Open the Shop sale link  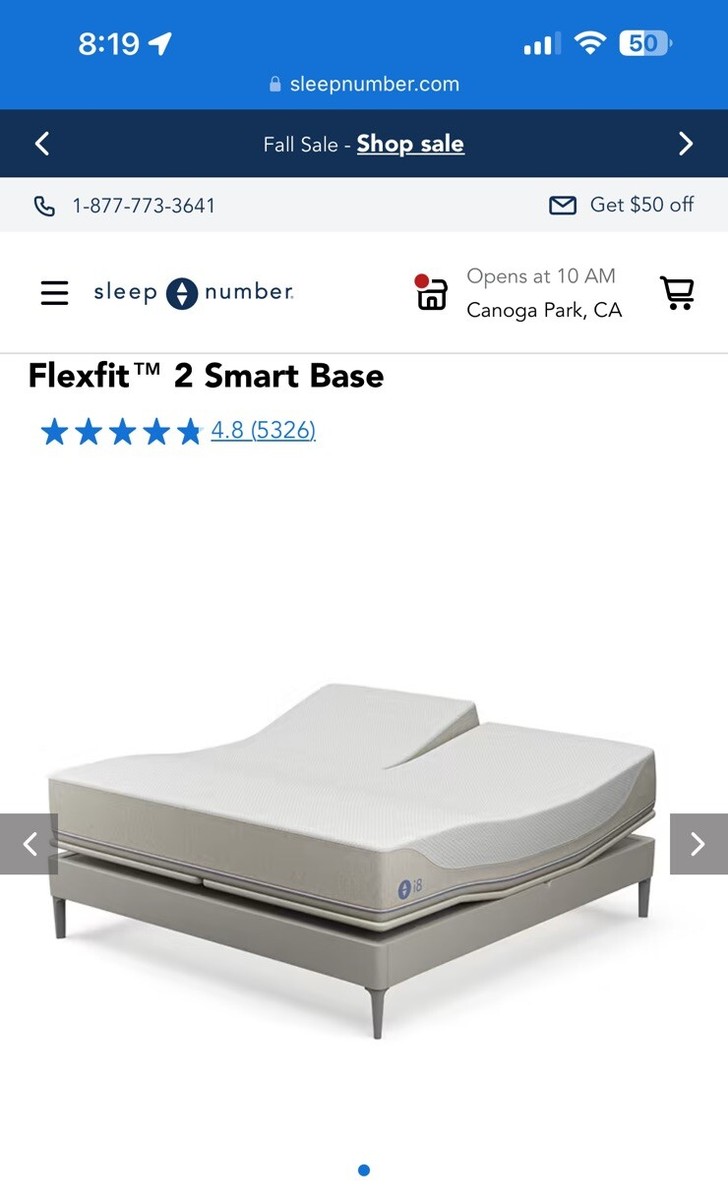410,143
